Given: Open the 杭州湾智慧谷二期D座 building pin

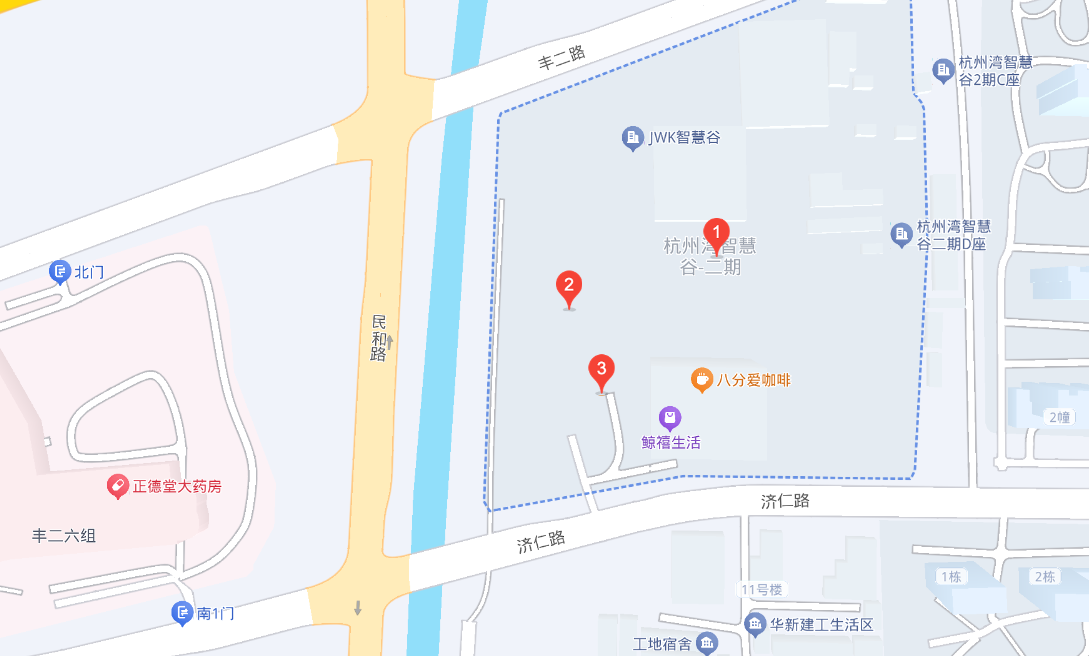Looking at the screenshot, I should [x=901, y=234].
